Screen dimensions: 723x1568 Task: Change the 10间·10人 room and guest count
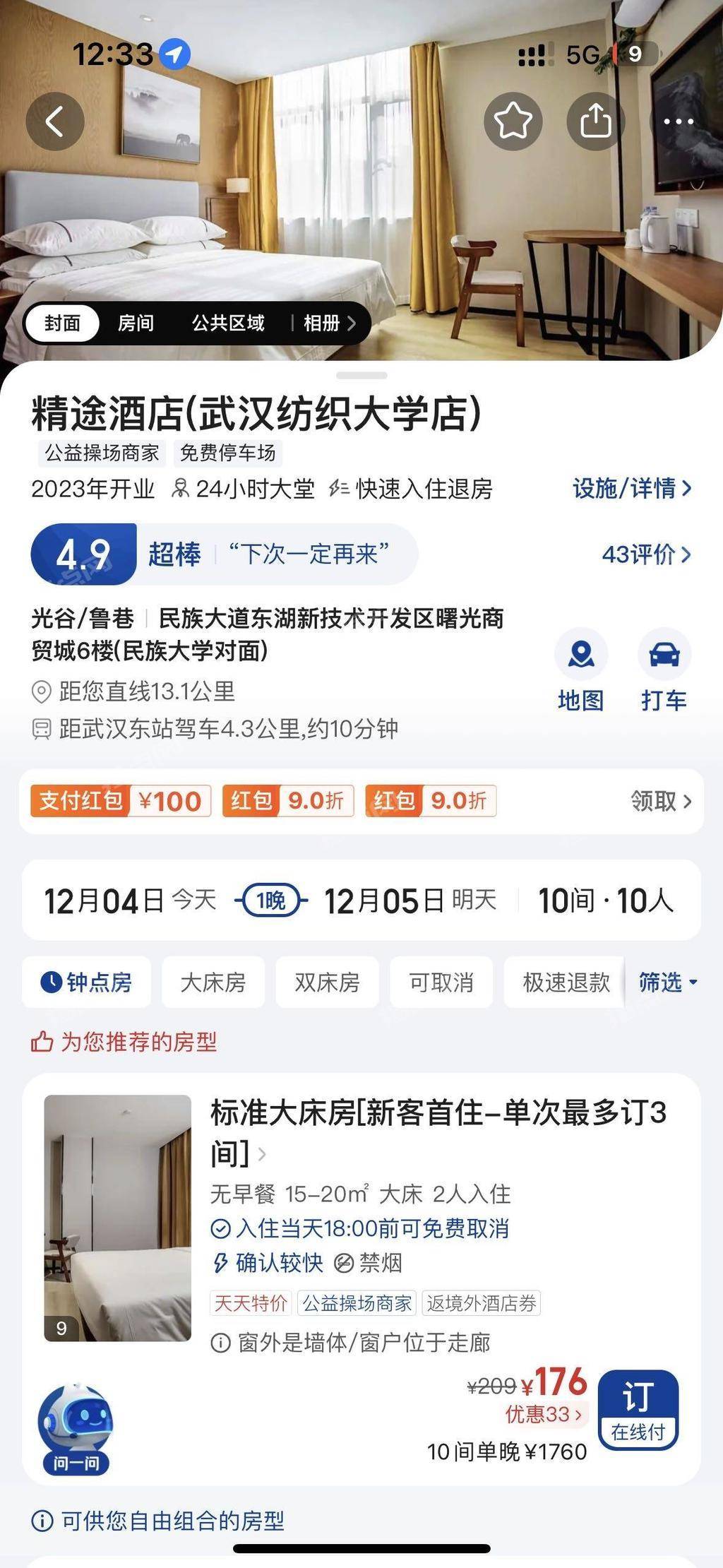pyautogui.click(x=606, y=901)
